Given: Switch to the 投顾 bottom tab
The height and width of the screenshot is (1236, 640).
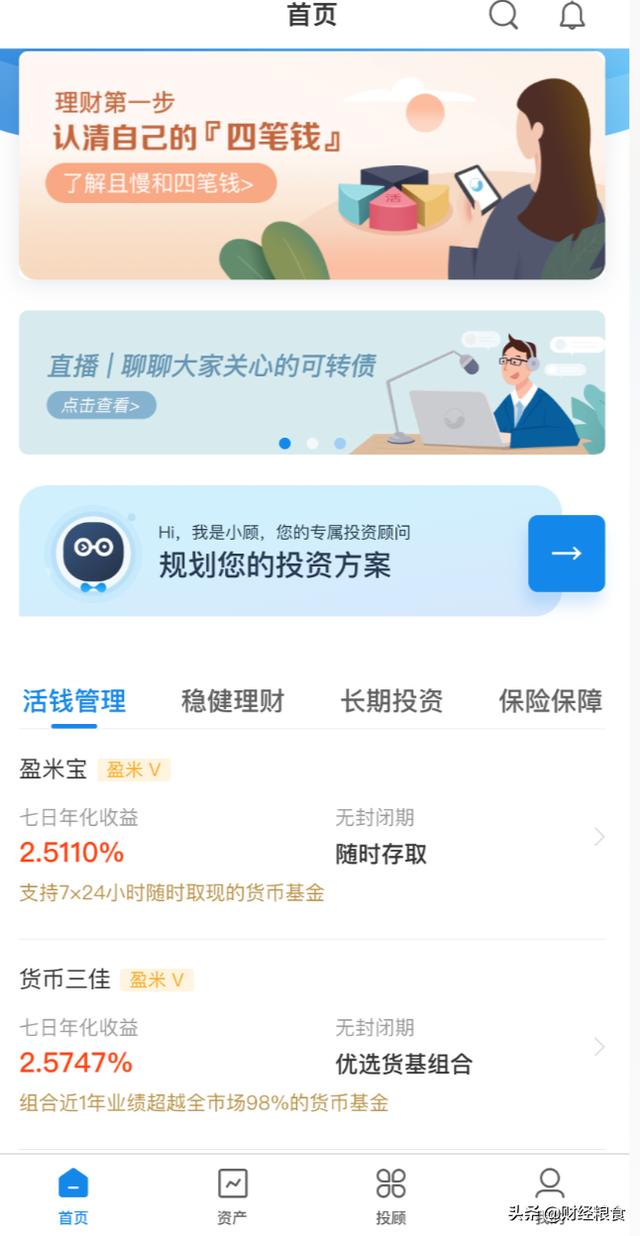Looking at the screenshot, I should tap(391, 1195).
